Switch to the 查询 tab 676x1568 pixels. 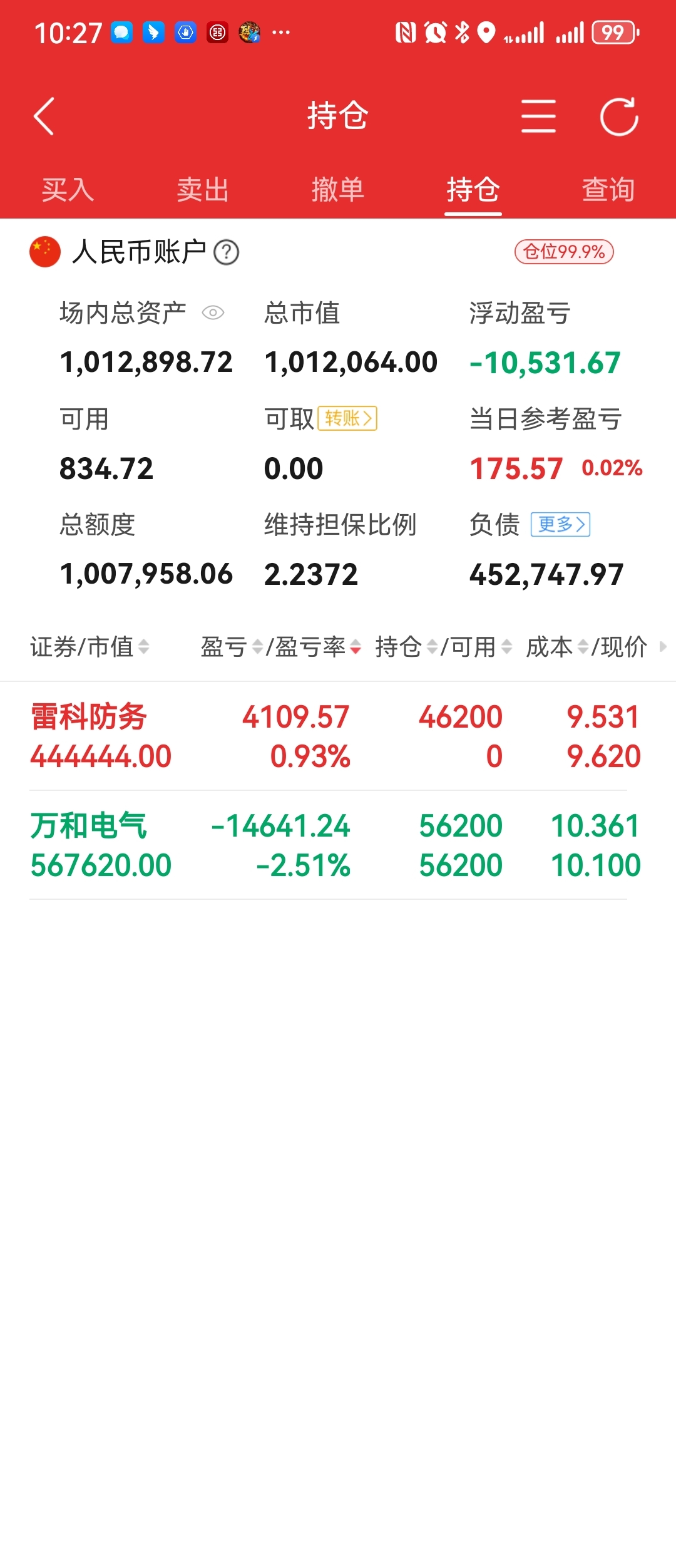point(608,189)
